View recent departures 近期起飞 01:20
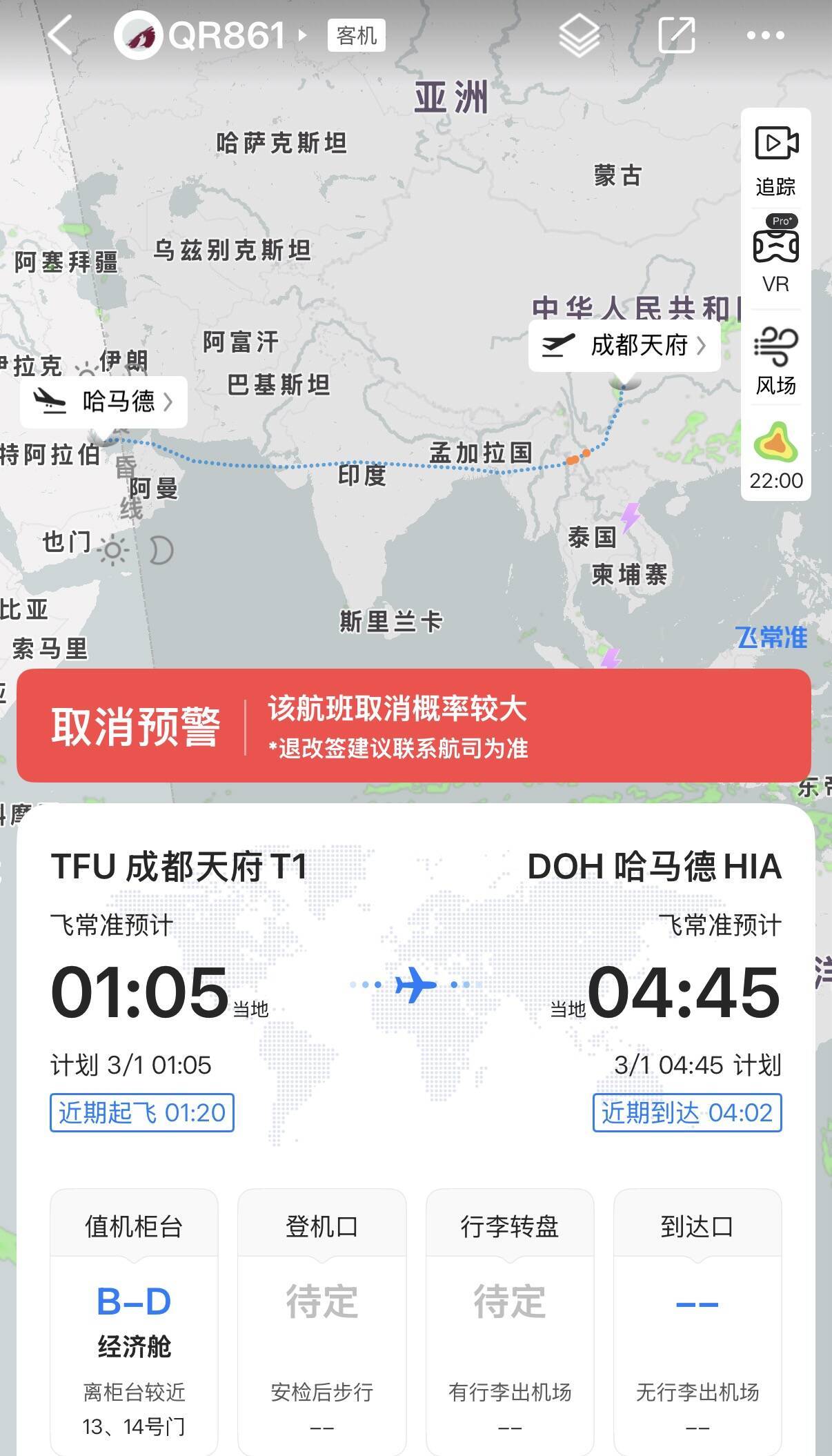Viewport: 832px width, 1456px height. pyautogui.click(x=142, y=1112)
